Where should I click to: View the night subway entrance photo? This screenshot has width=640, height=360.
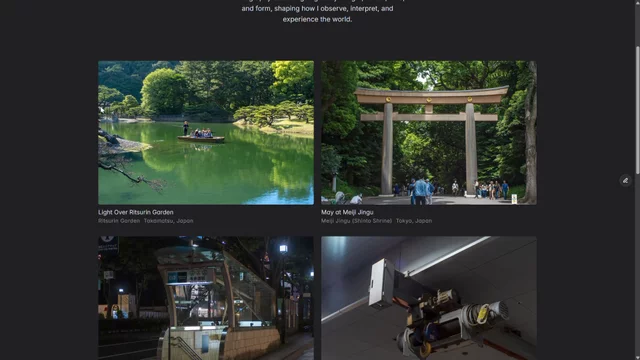pyautogui.click(x=206, y=298)
